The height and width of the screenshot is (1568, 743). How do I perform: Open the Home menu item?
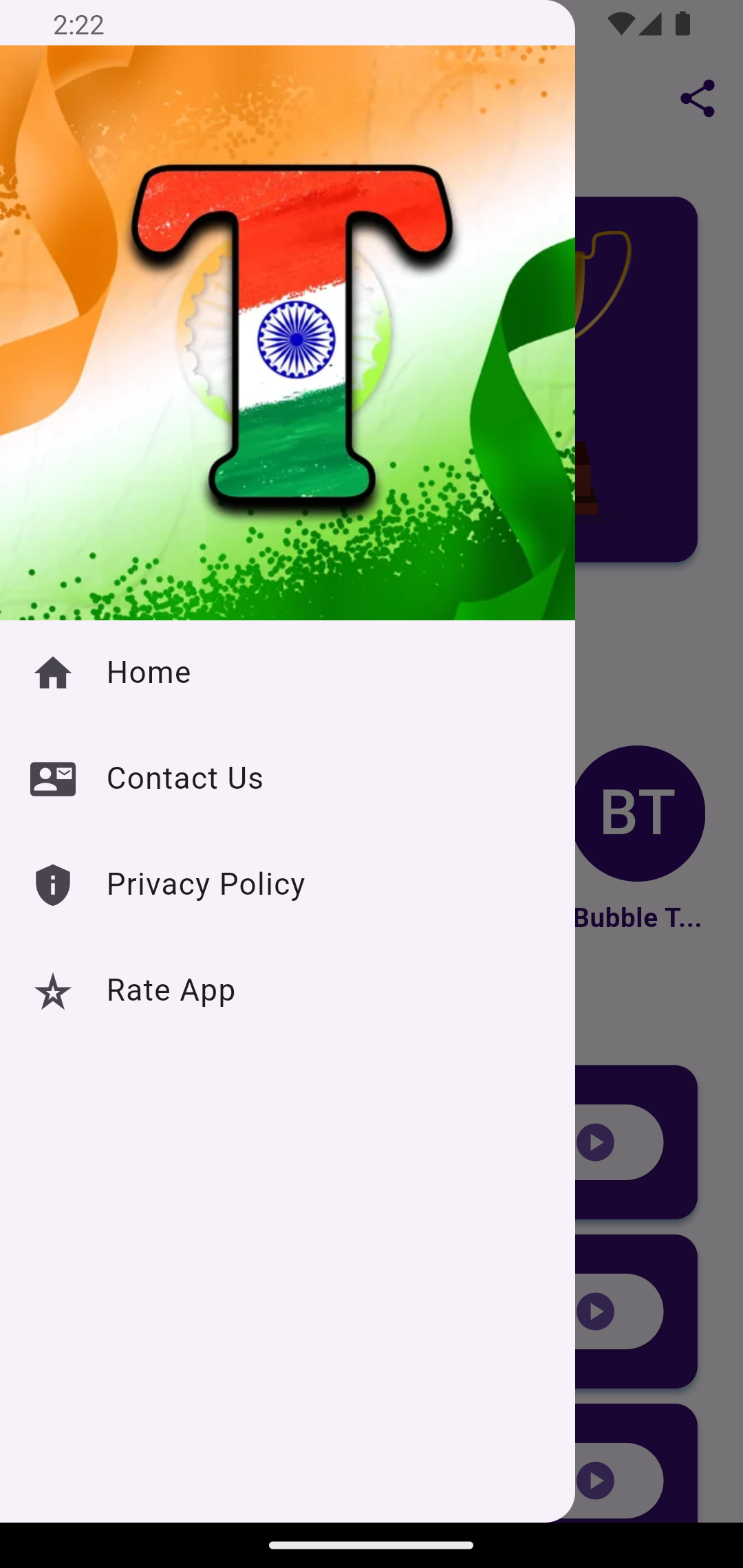(288, 673)
